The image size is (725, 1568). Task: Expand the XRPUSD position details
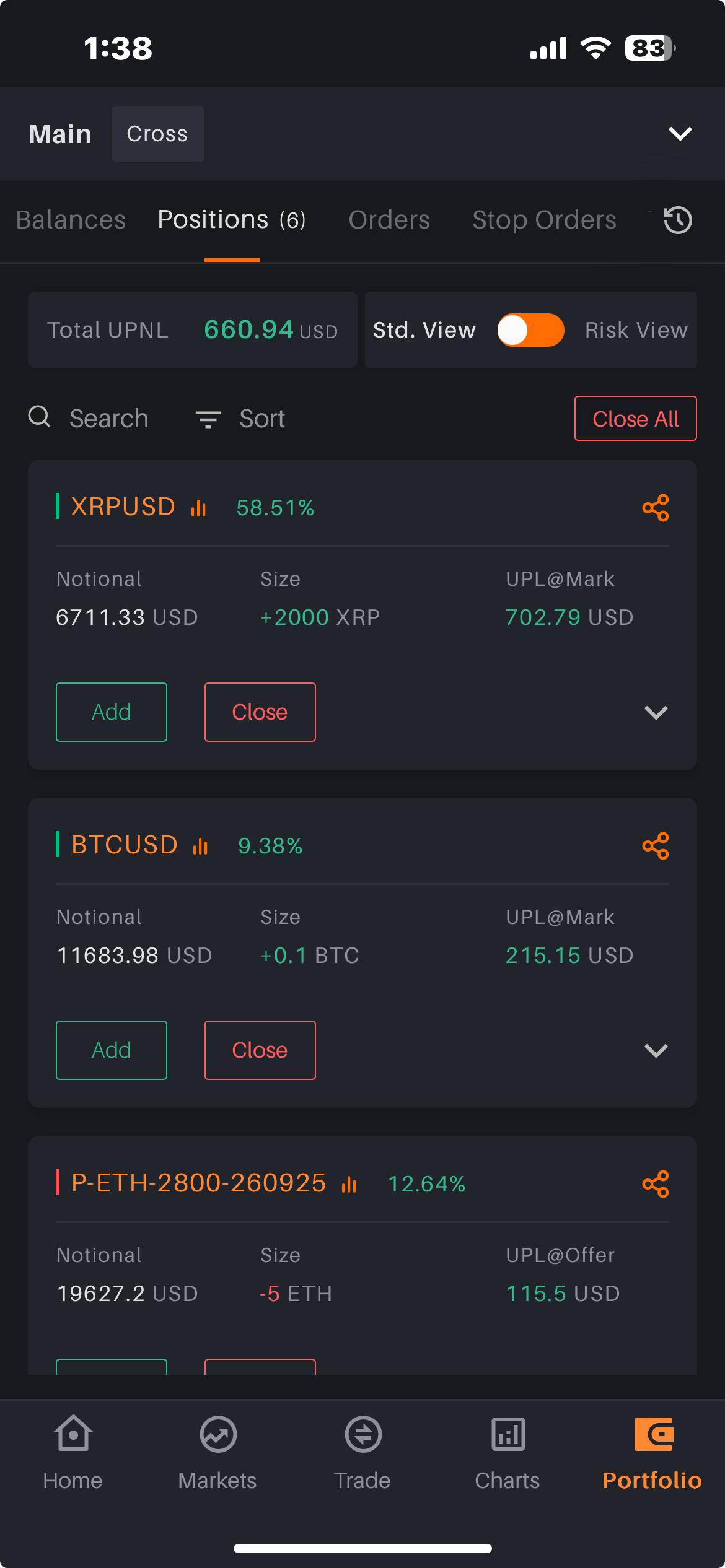[x=656, y=712]
